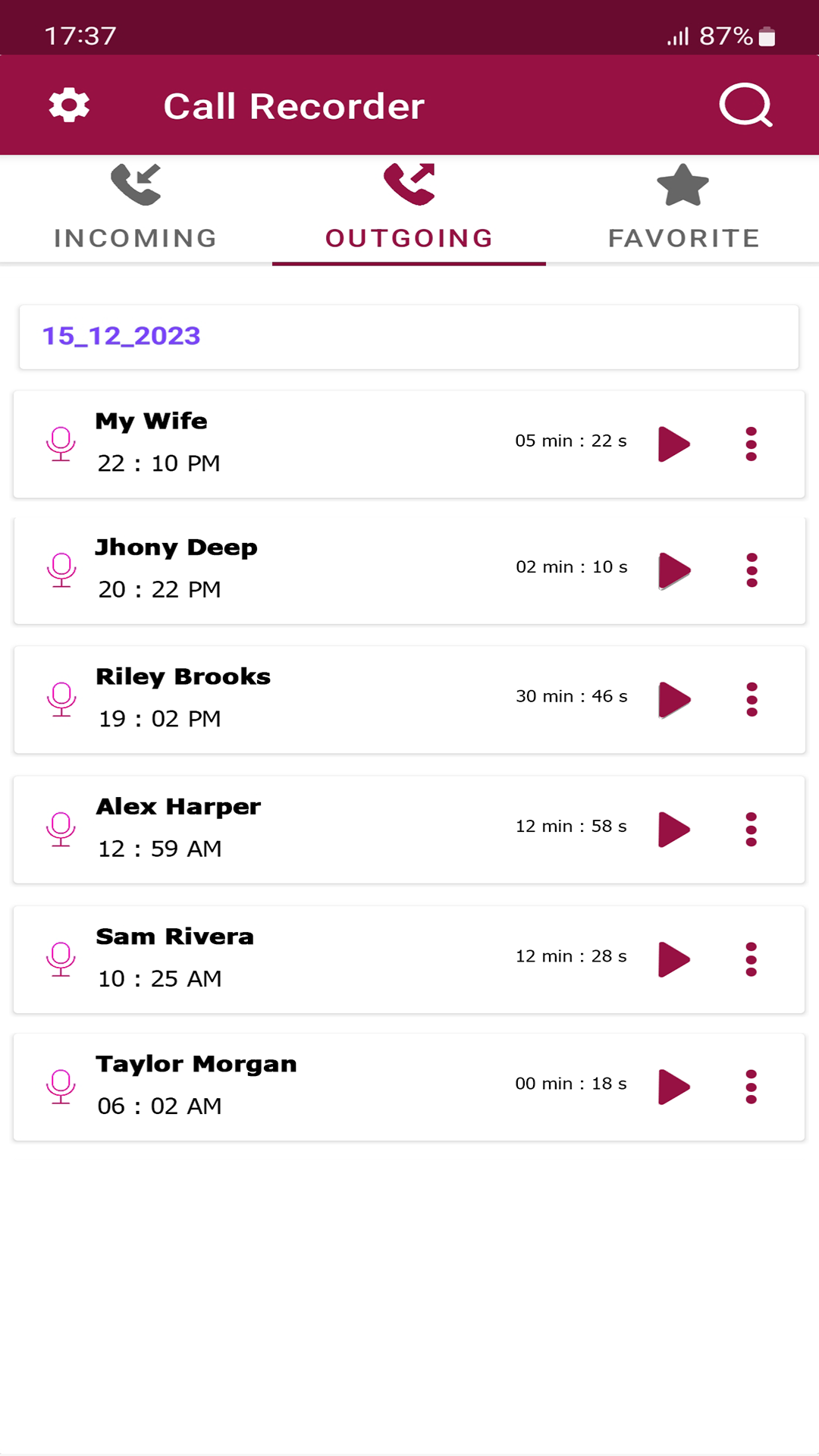Open more options for Alex Harper recording
The height and width of the screenshot is (1456, 819).
(x=751, y=830)
